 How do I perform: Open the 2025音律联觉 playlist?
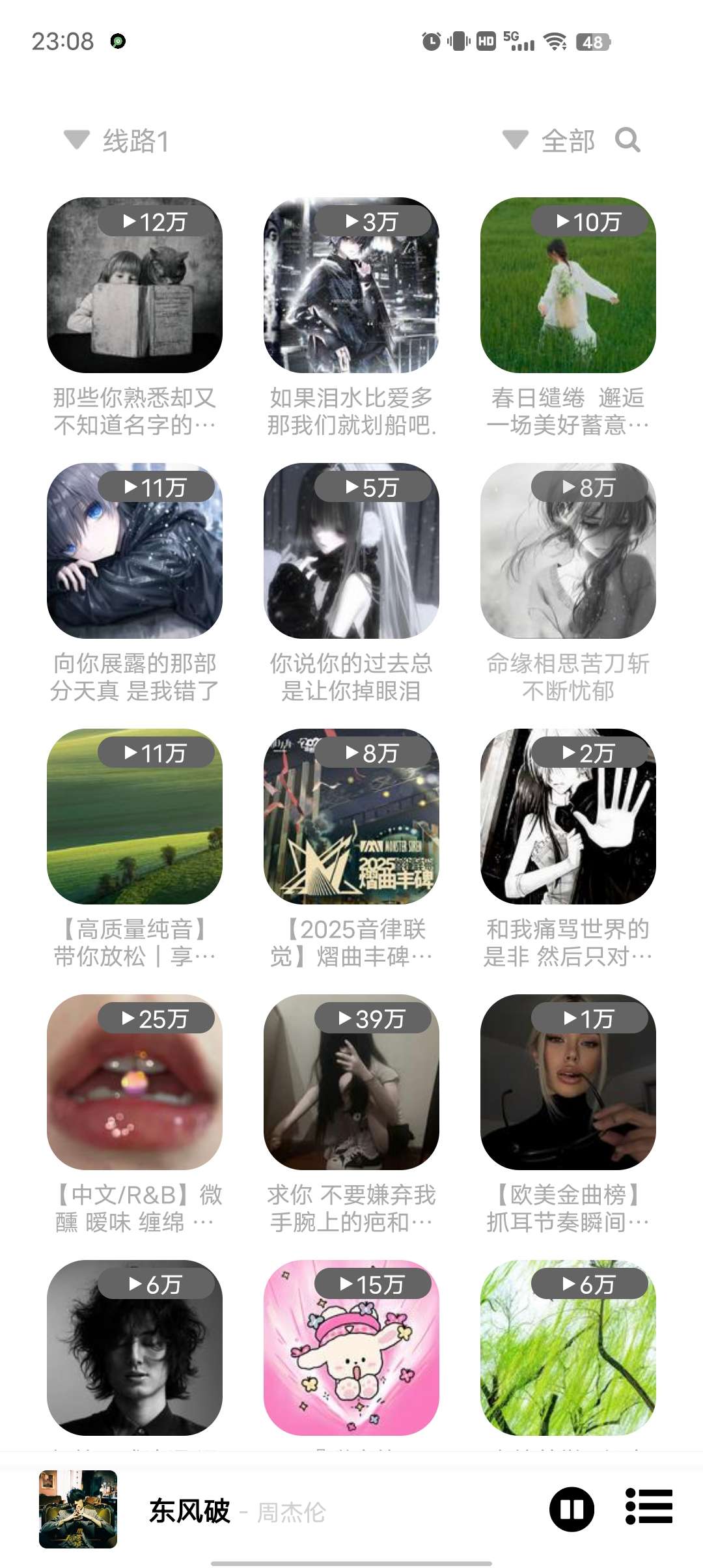pyautogui.click(x=351, y=817)
